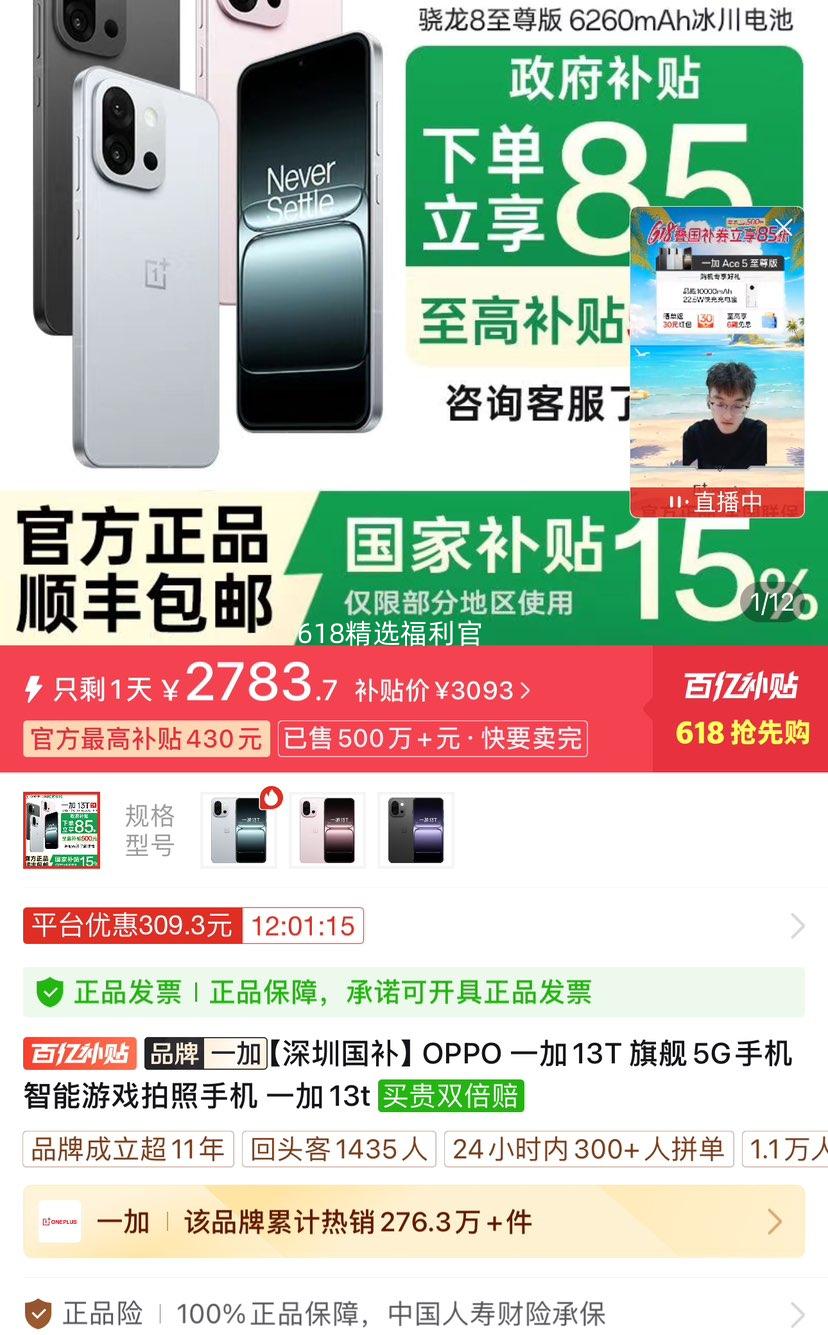Select the white phone variant thumbnail
The image size is (828, 1335).
tap(238, 830)
